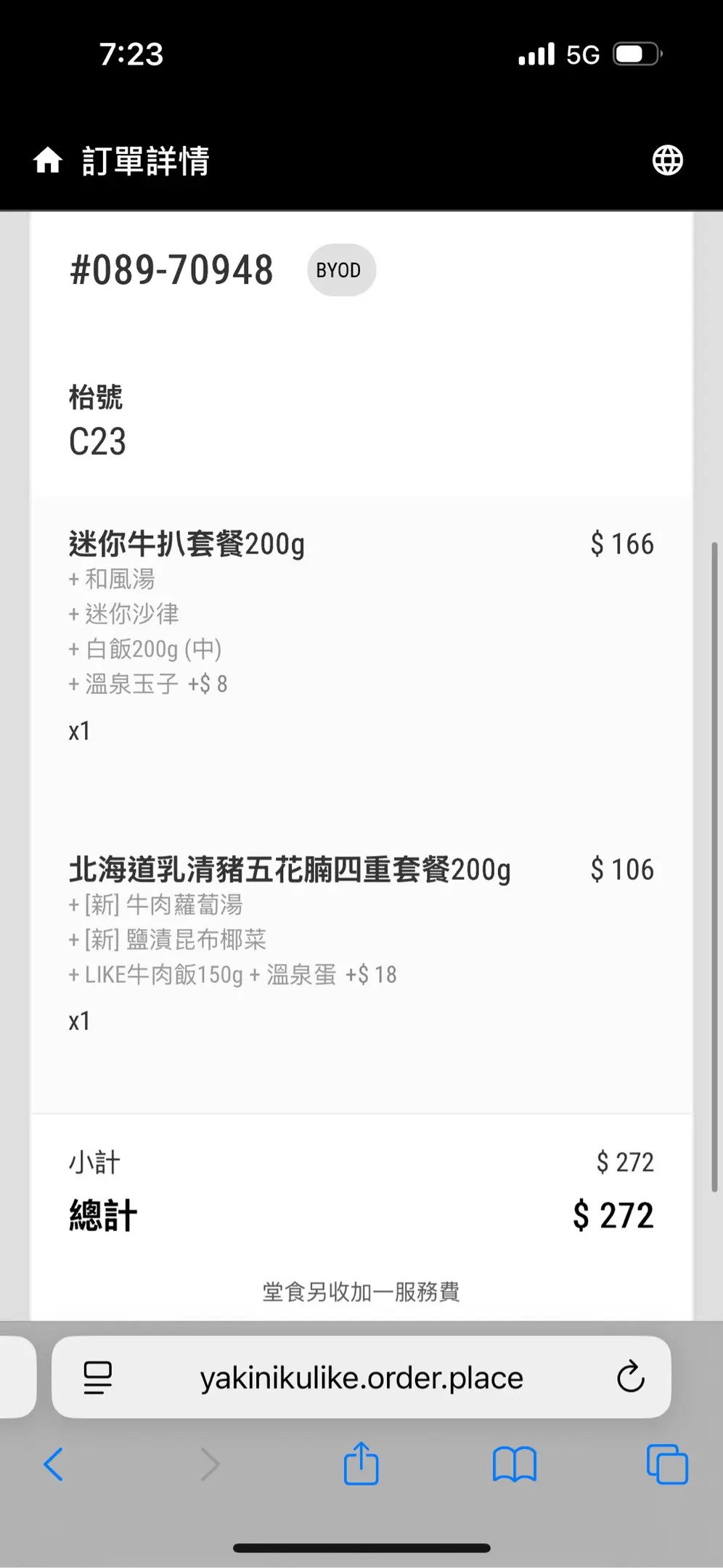Open Safari bookmarks
The image size is (723, 1568).
(x=514, y=1464)
